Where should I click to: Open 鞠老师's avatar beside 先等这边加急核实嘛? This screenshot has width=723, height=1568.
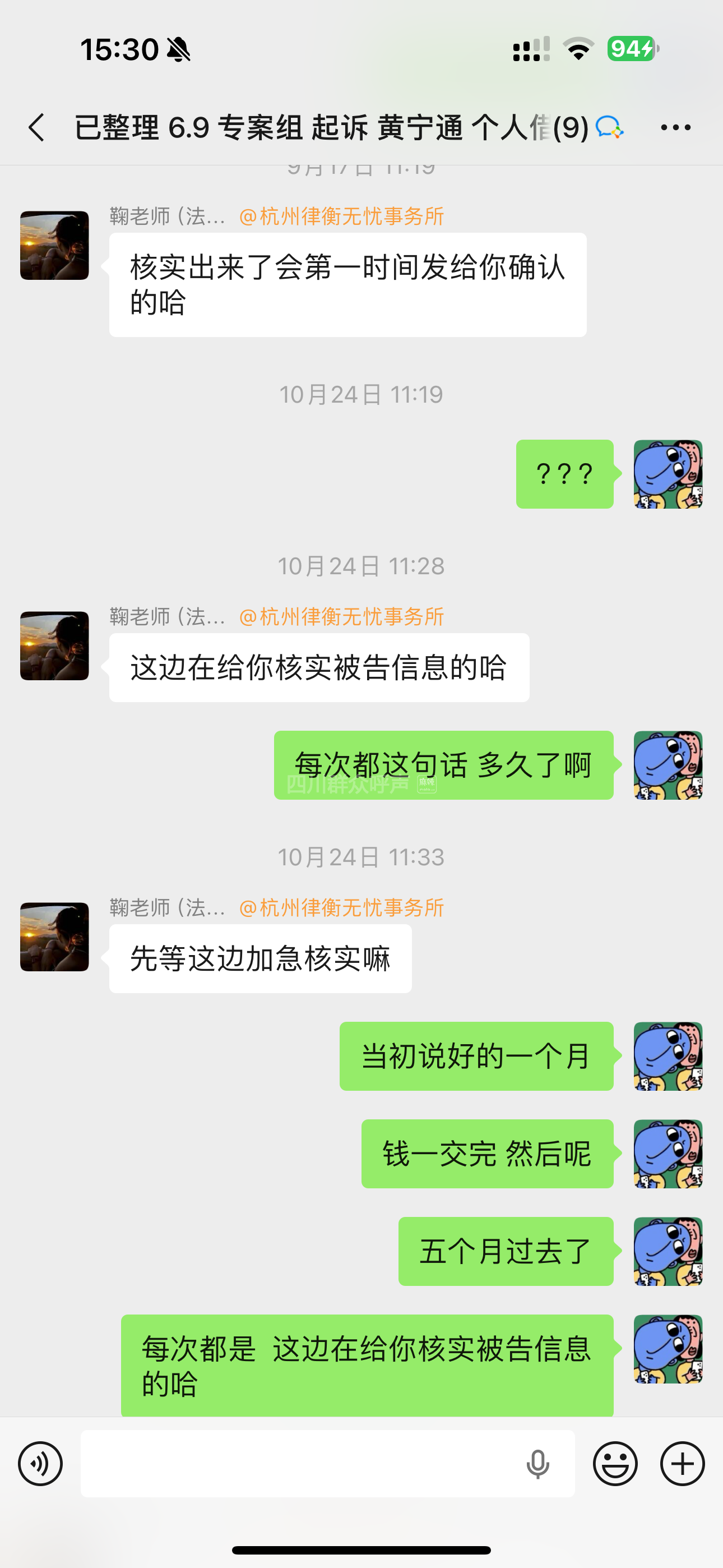click(x=55, y=937)
